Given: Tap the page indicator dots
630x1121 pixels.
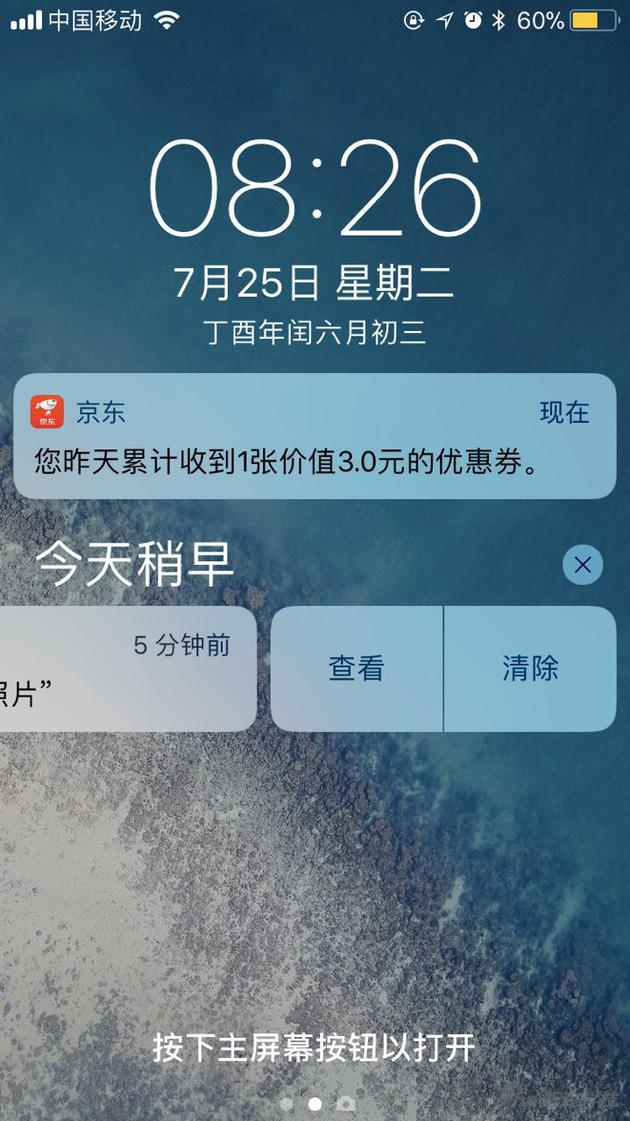Looking at the screenshot, I should click(x=315, y=1104).
